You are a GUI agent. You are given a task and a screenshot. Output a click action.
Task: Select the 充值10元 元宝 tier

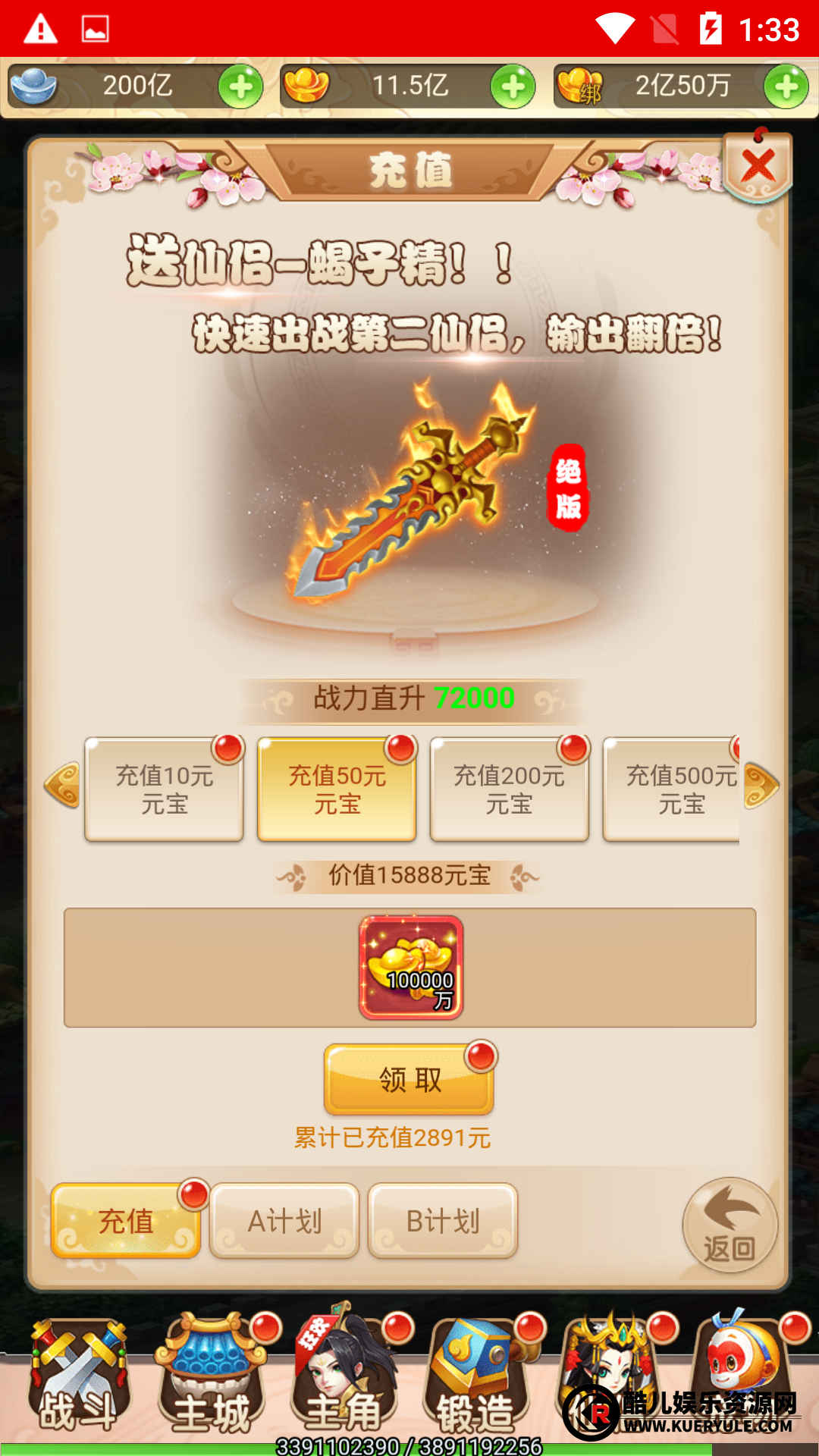pos(164,789)
